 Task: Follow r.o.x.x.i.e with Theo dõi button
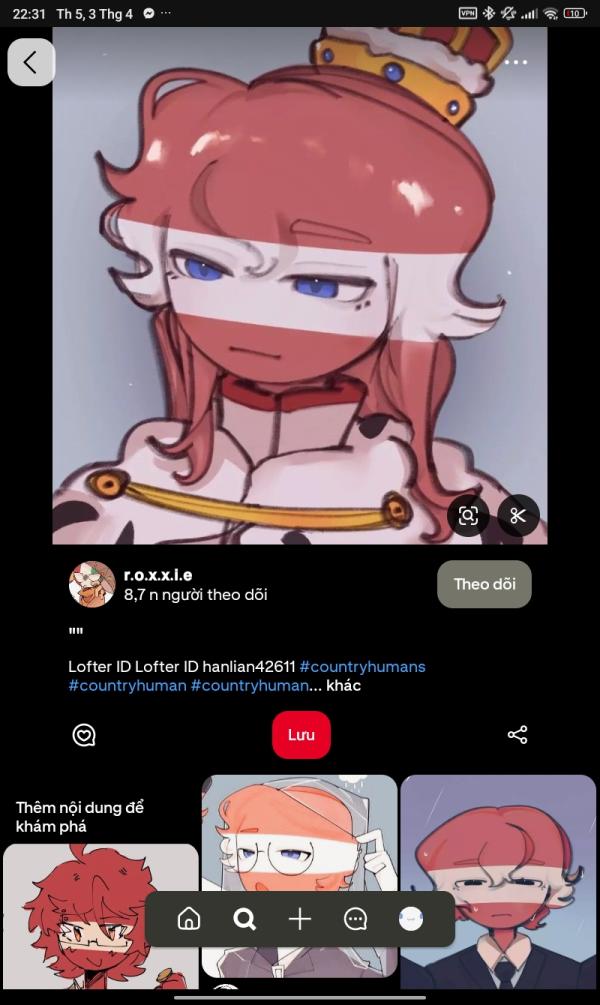[485, 584]
